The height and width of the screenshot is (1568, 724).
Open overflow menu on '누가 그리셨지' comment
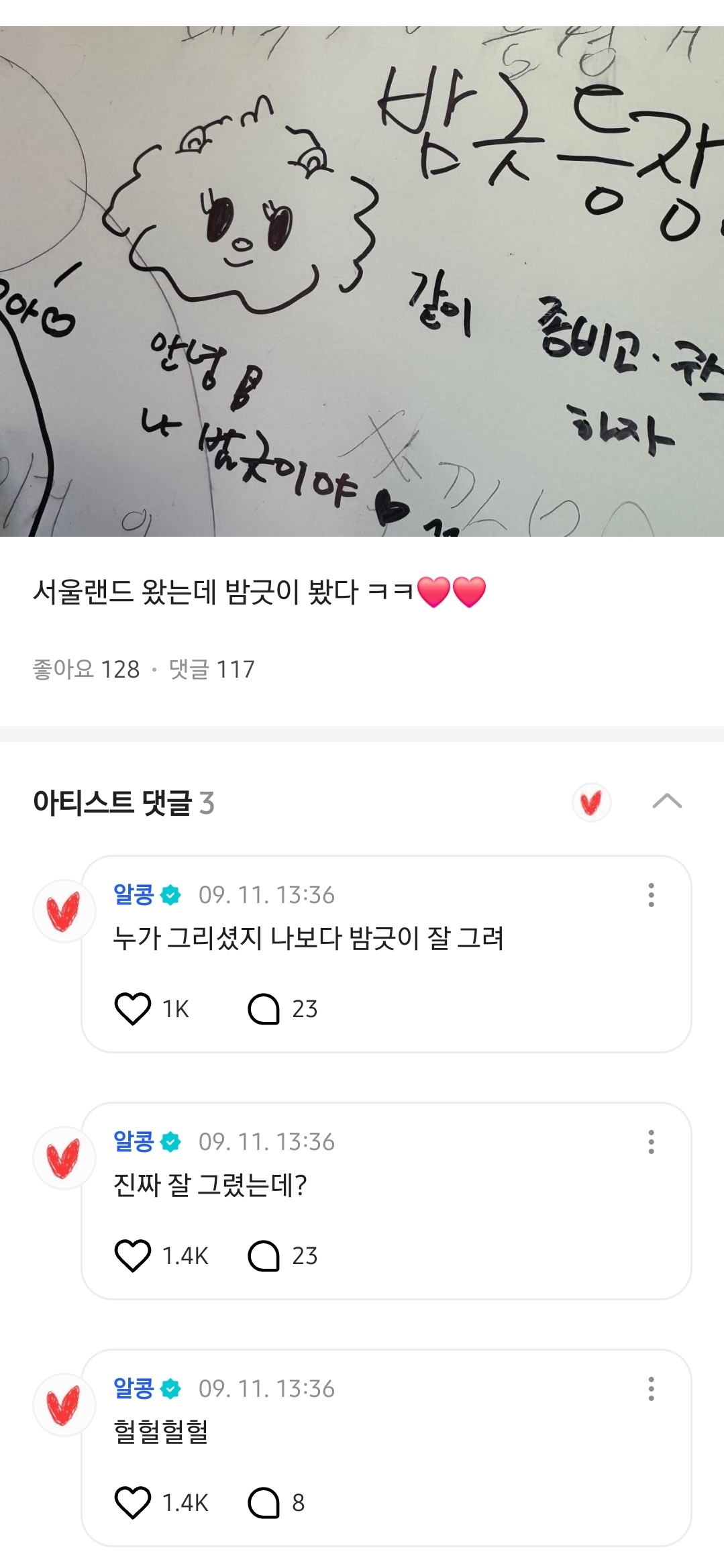click(651, 895)
